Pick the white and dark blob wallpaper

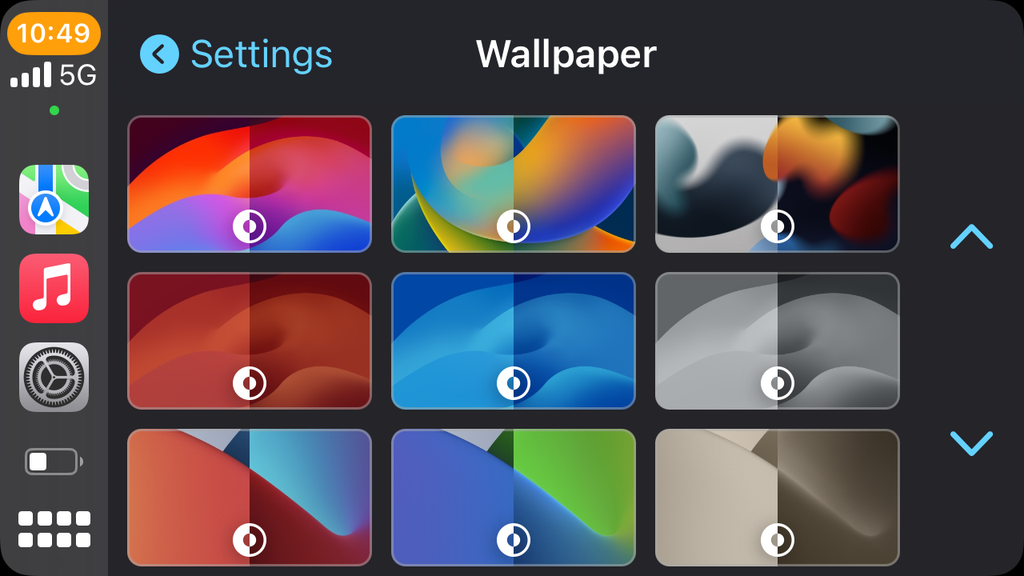777,184
